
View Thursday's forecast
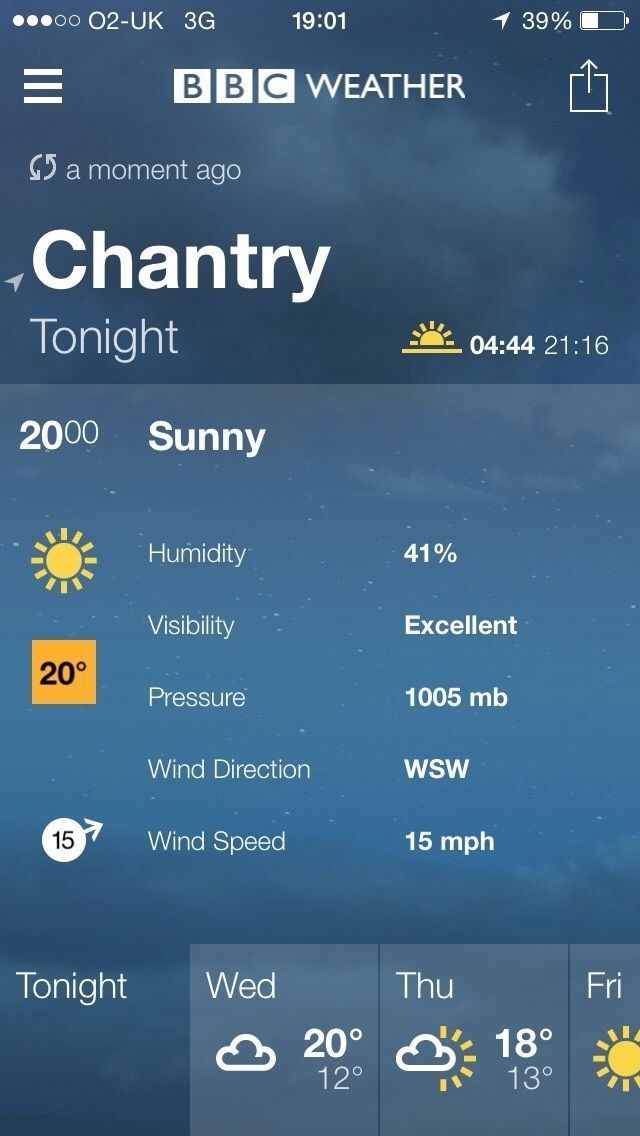tap(474, 1040)
